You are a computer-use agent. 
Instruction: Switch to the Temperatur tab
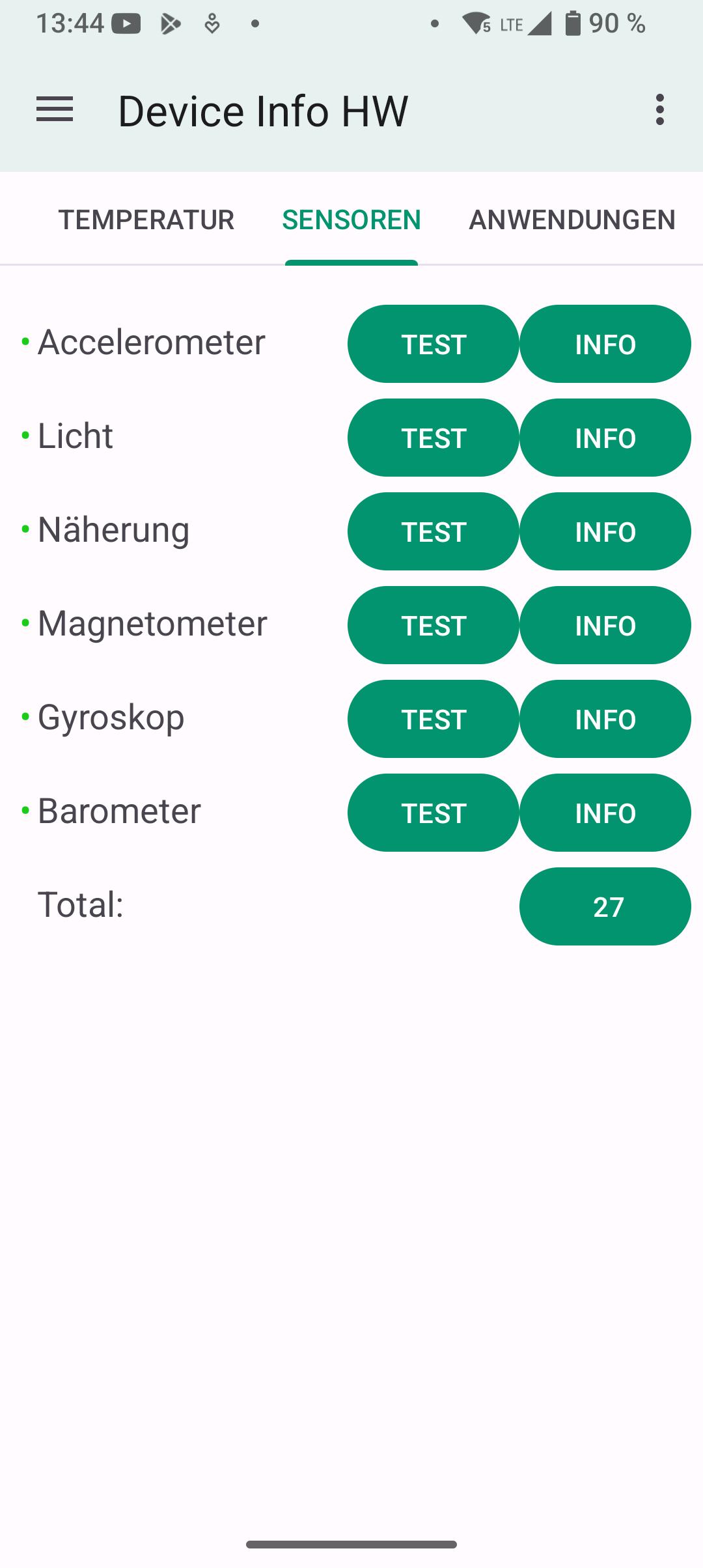pos(146,219)
